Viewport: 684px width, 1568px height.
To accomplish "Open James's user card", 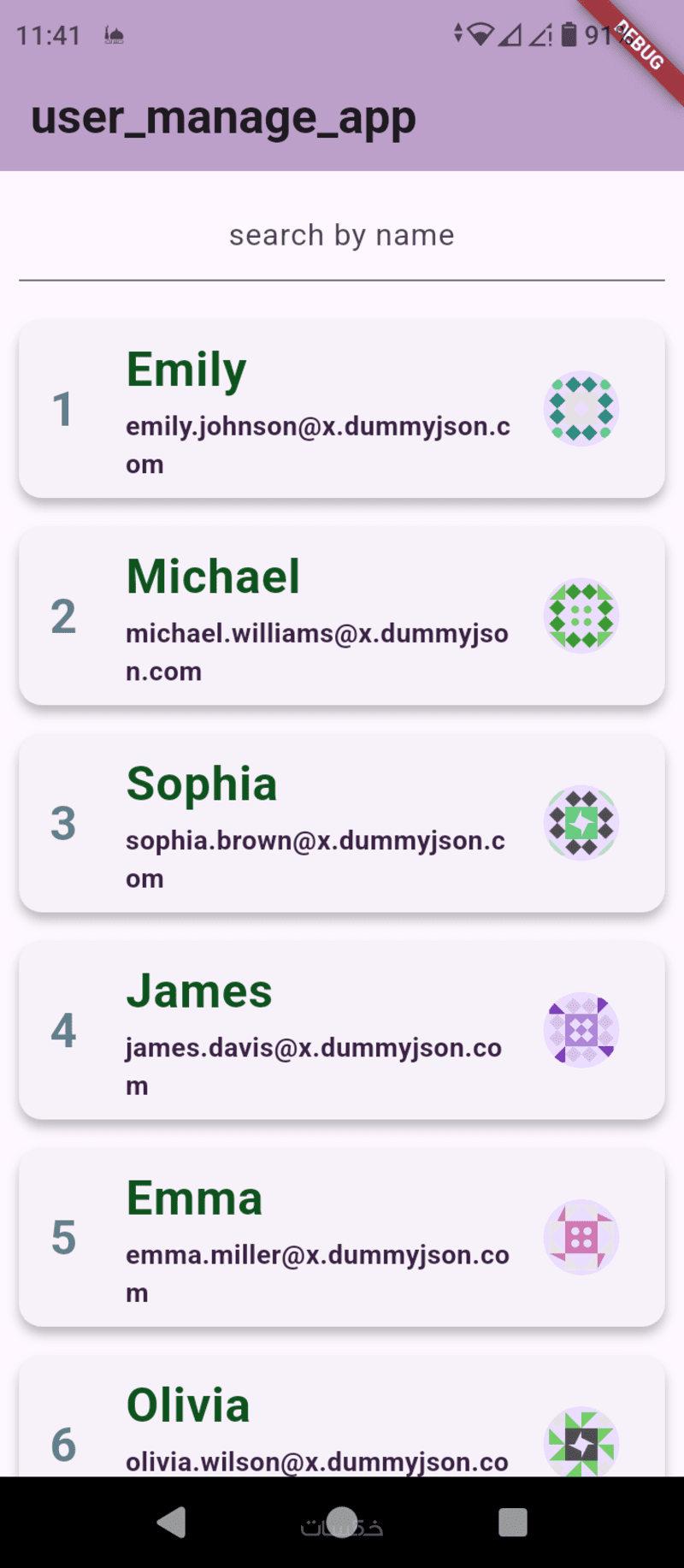I will 342,1030.
